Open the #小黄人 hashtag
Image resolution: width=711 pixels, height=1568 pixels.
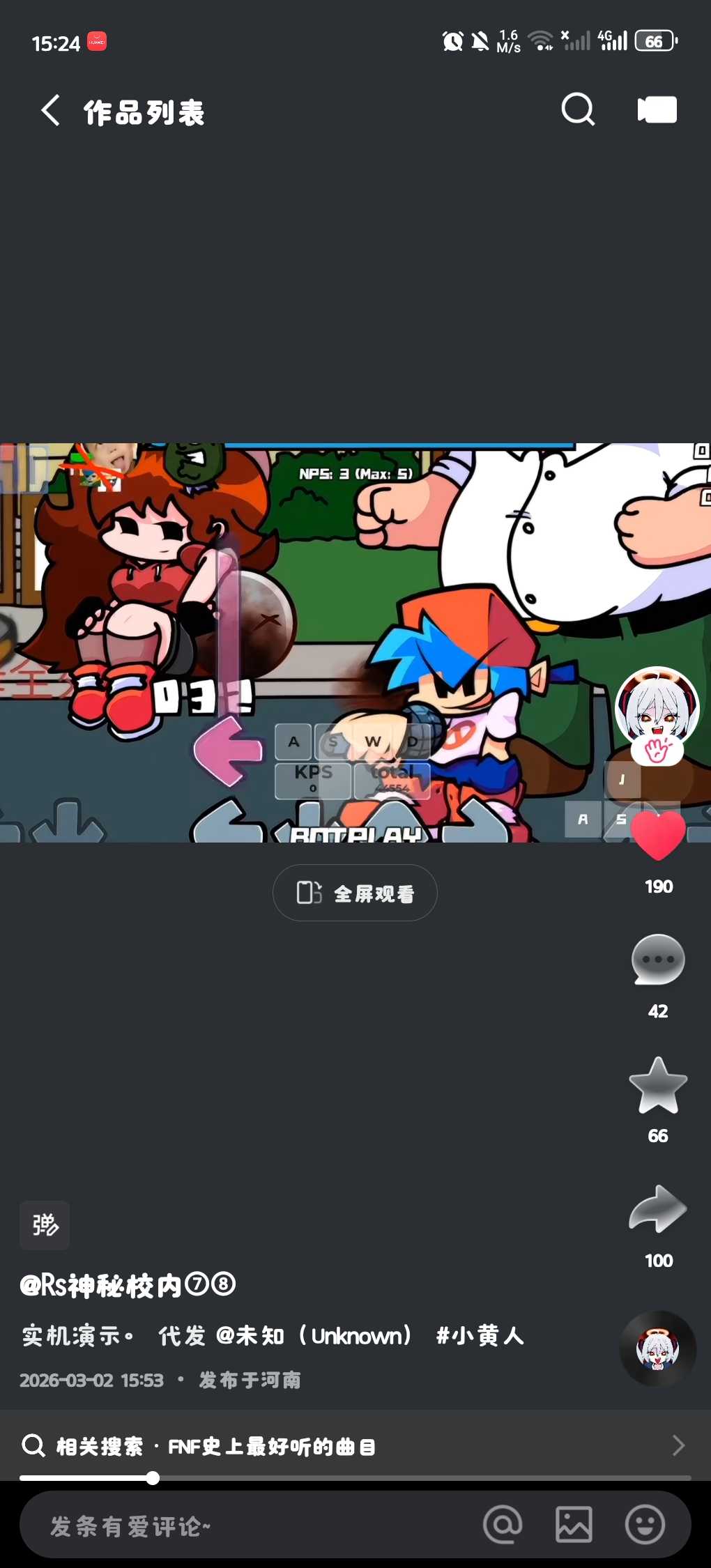pos(480,1335)
